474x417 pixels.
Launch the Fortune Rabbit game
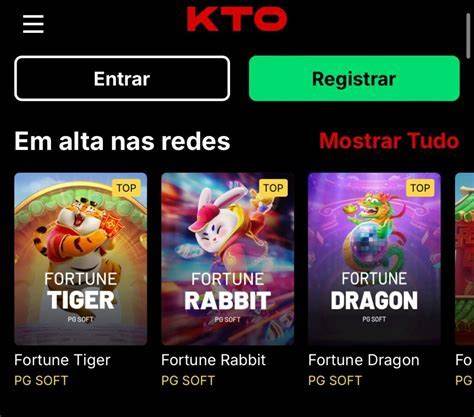[x=228, y=259]
